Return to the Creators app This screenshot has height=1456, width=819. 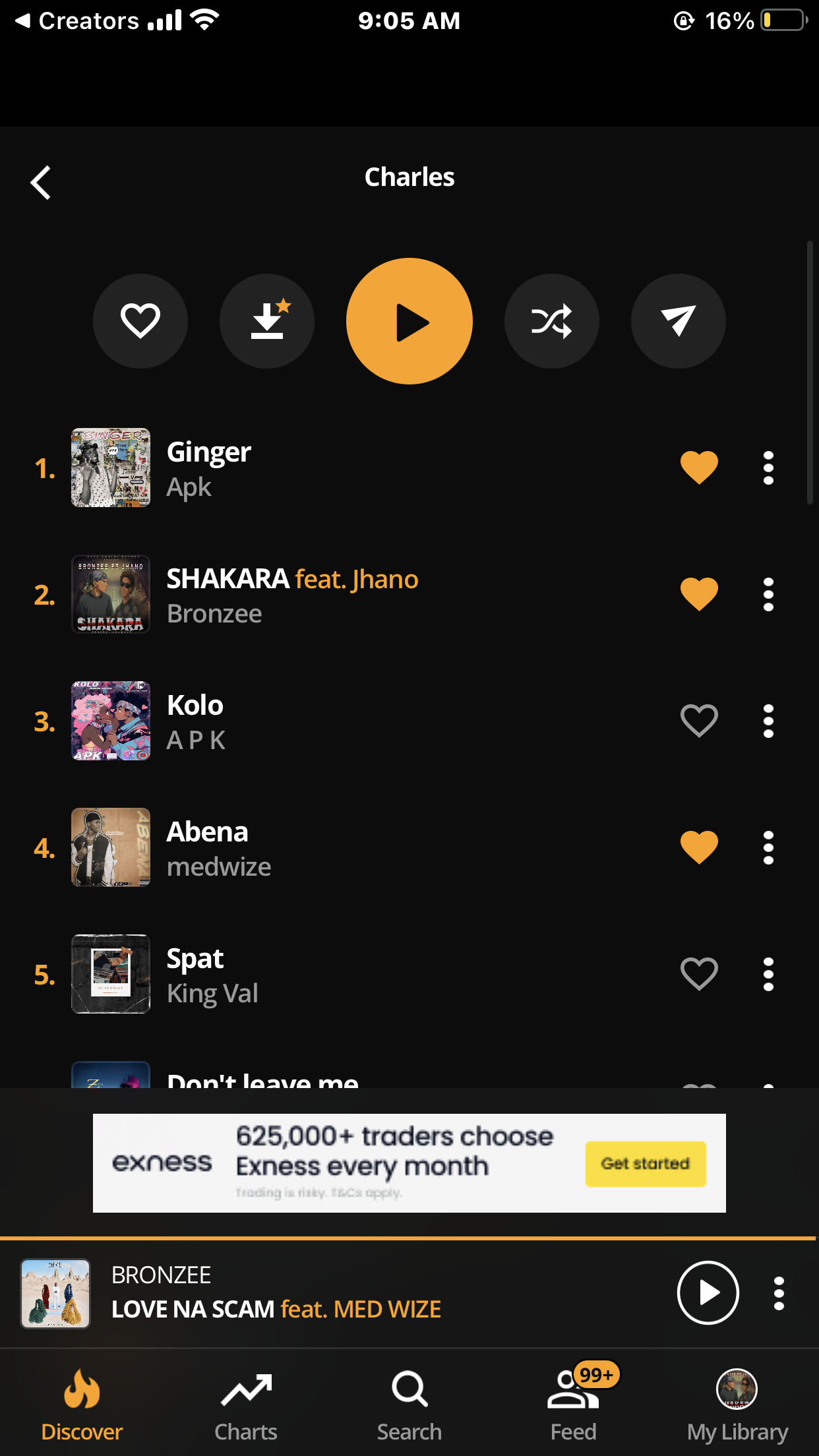click(78, 21)
